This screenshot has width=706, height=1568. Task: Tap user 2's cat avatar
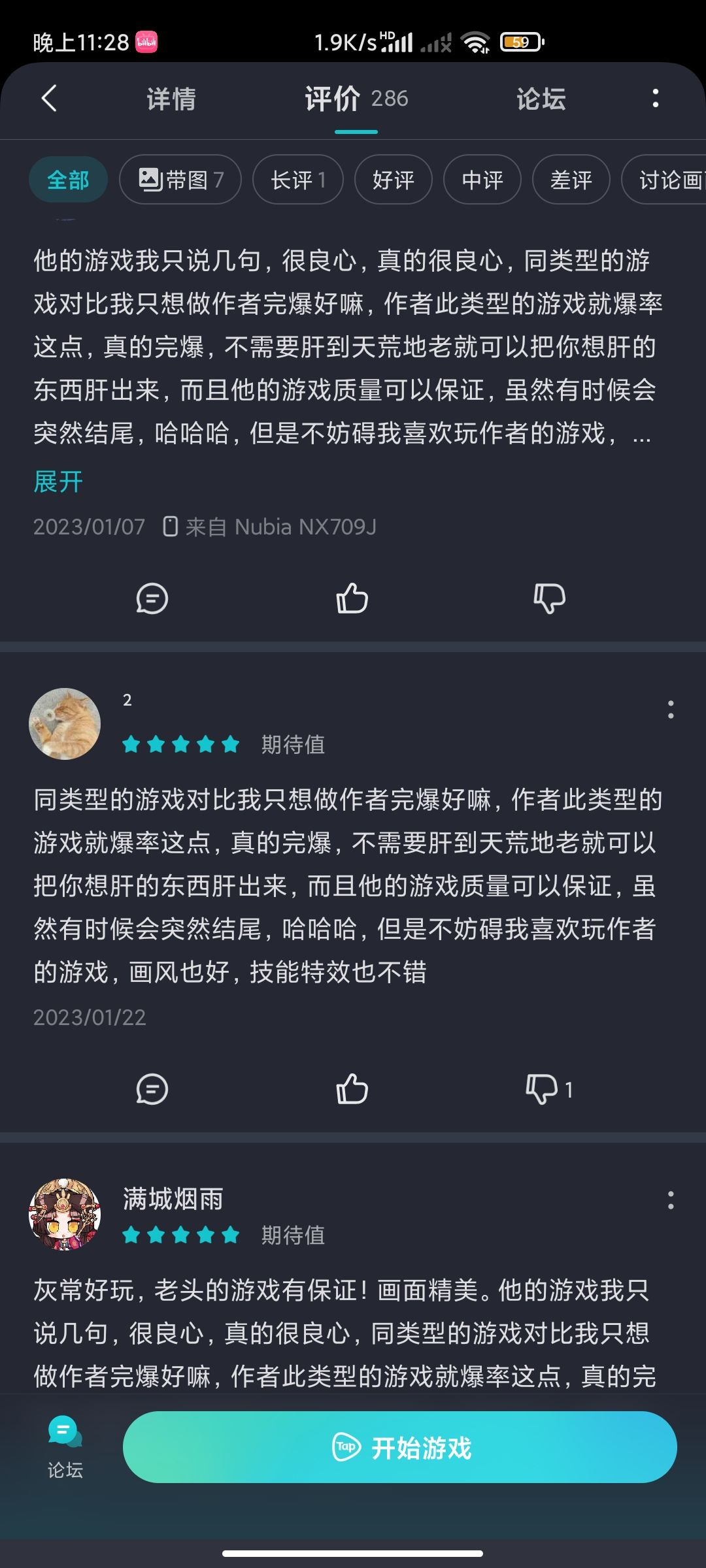tap(64, 723)
